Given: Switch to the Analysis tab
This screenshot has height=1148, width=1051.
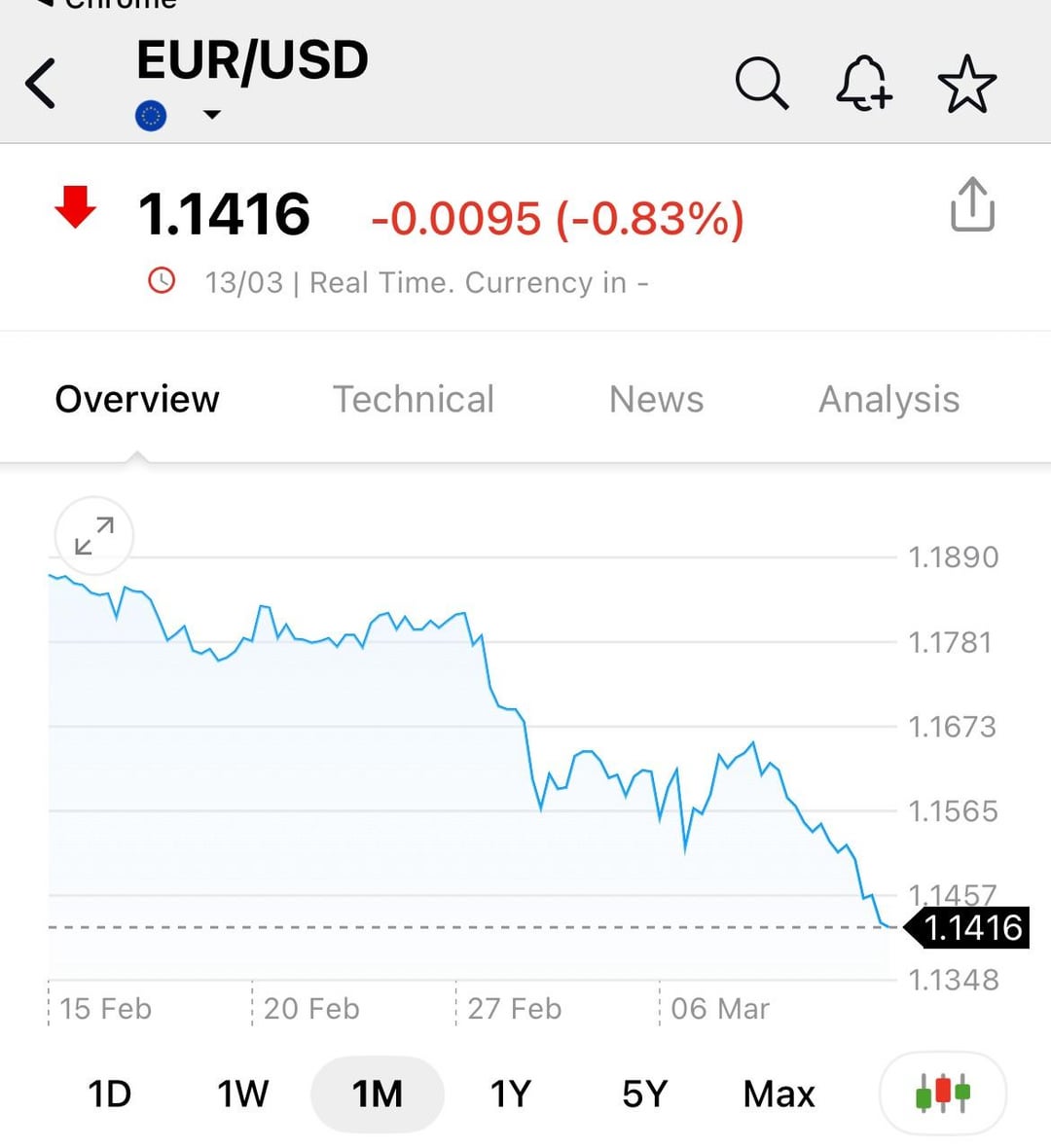Looking at the screenshot, I should click(x=888, y=399).
